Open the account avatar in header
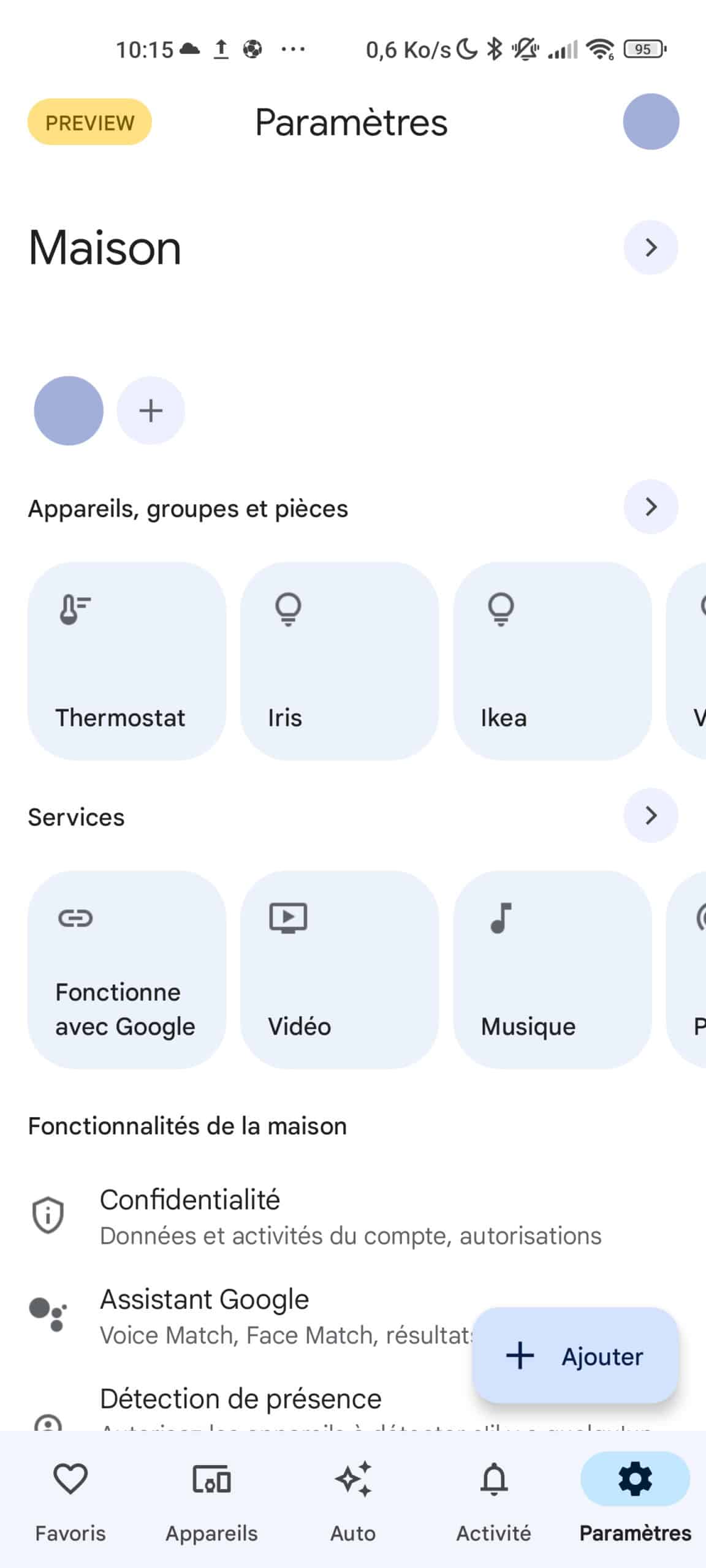 (x=651, y=121)
